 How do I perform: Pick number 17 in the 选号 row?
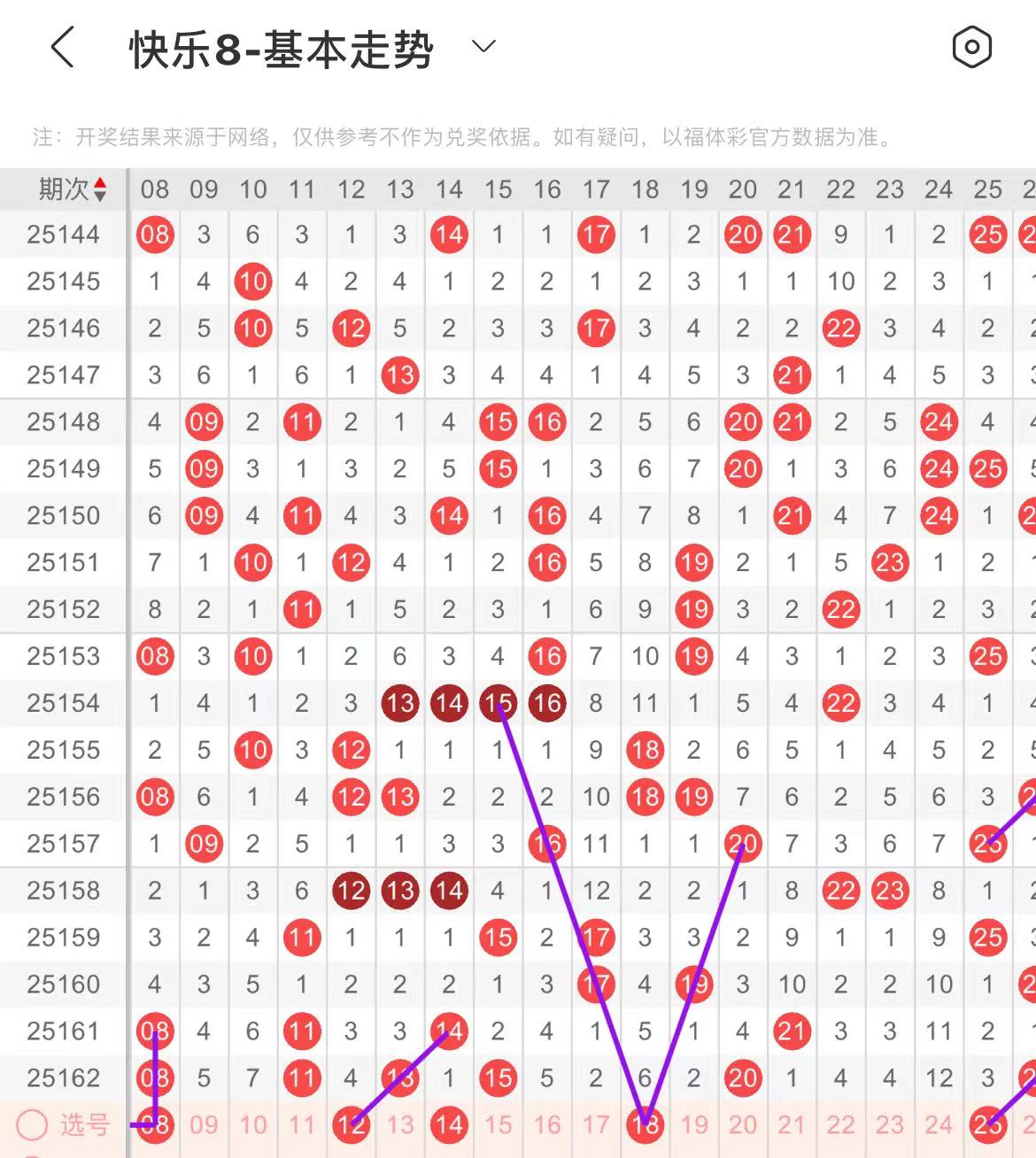[596, 1124]
